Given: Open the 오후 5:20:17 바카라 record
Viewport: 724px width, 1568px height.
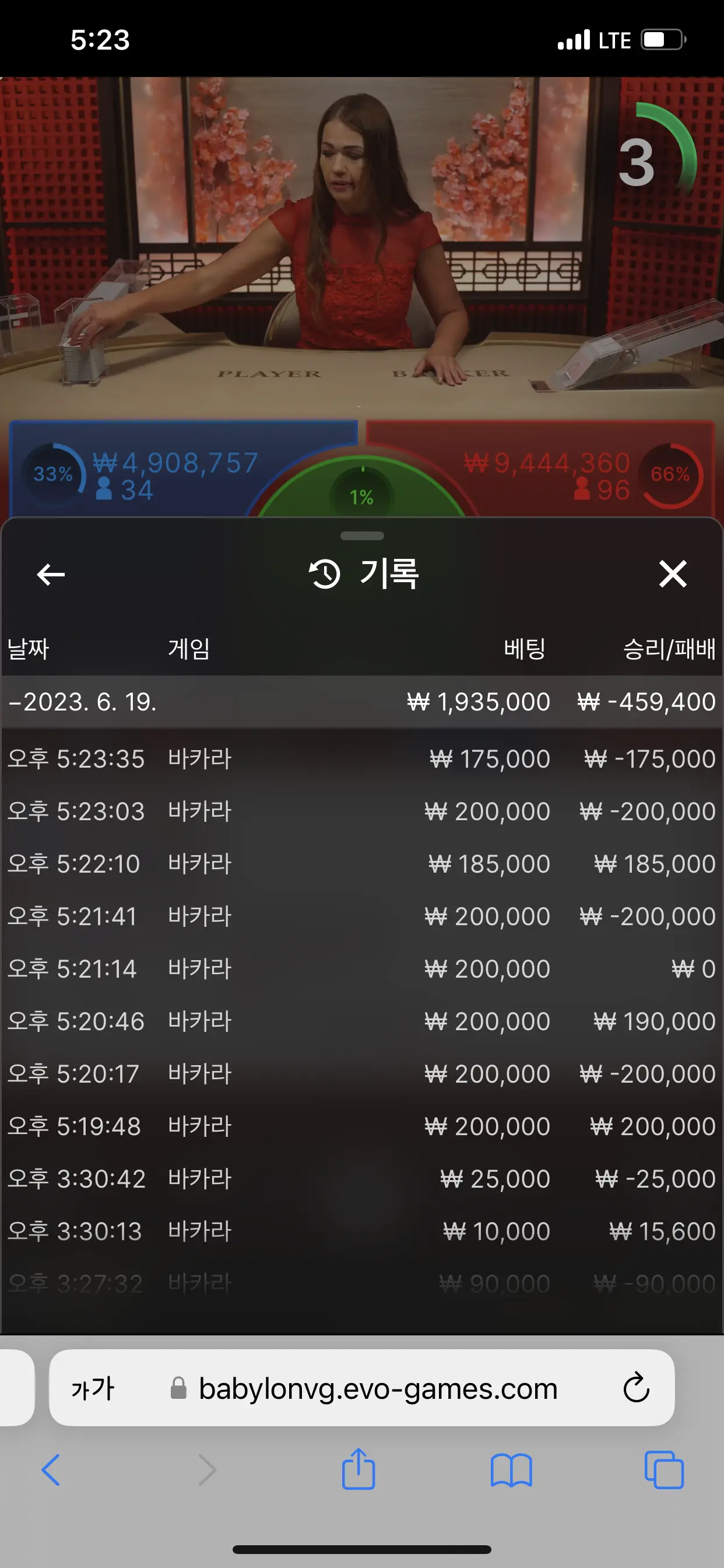Looking at the screenshot, I should point(362,1074).
